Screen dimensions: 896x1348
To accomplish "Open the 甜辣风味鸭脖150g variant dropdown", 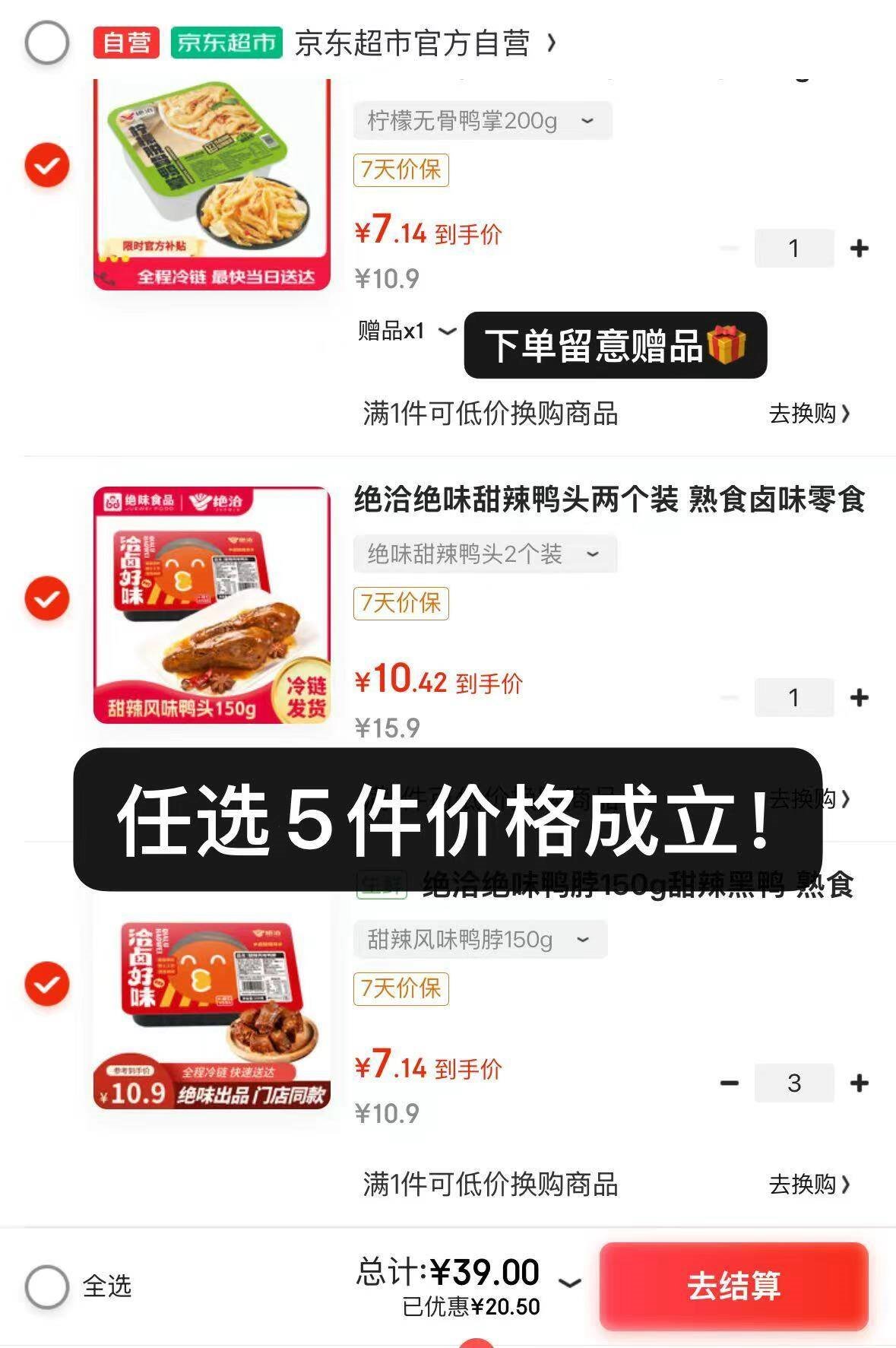I will point(479,939).
